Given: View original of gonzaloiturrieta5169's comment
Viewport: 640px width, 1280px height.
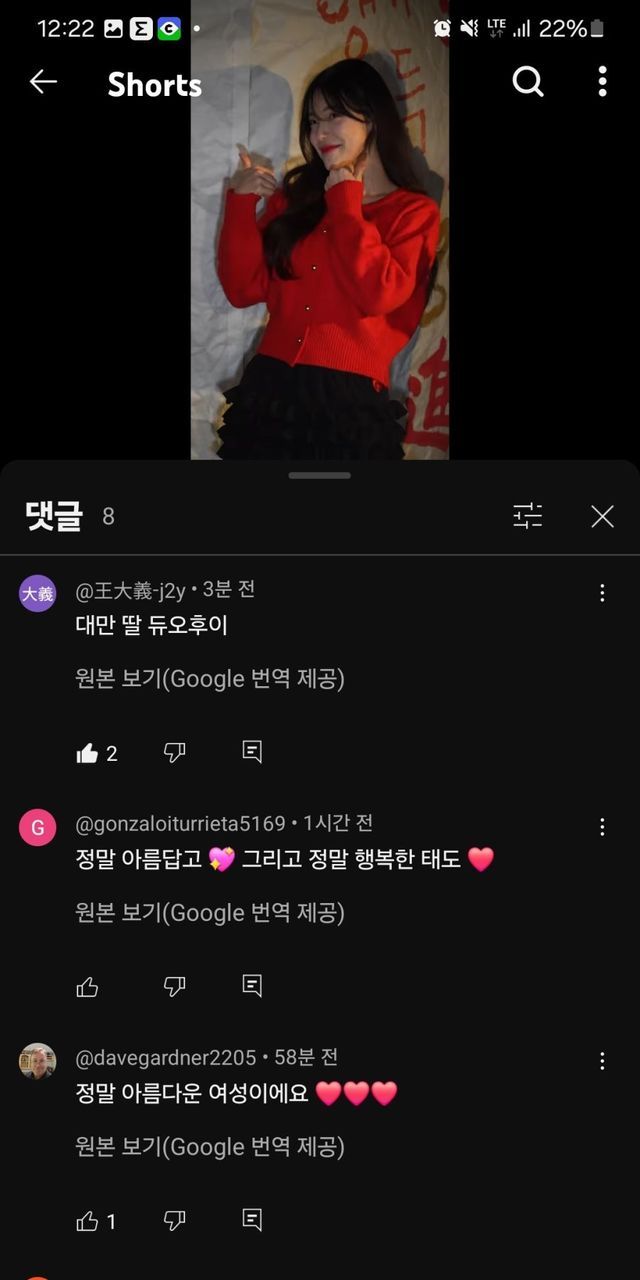Looking at the screenshot, I should click(210, 913).
